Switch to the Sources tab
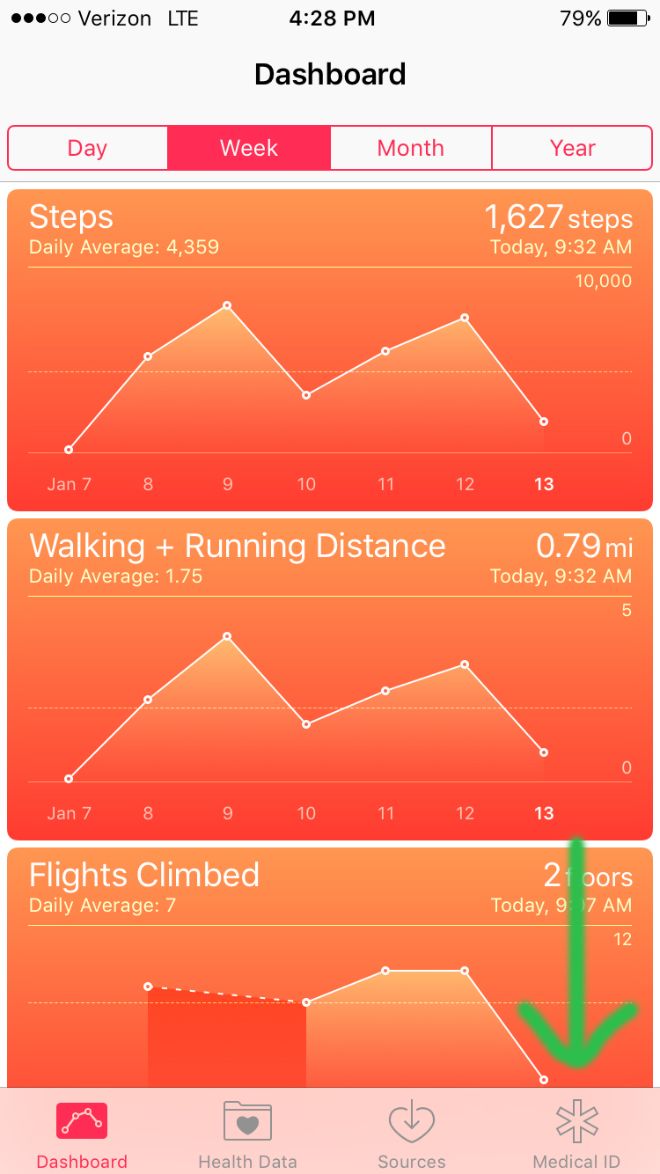 [411, 1134]
